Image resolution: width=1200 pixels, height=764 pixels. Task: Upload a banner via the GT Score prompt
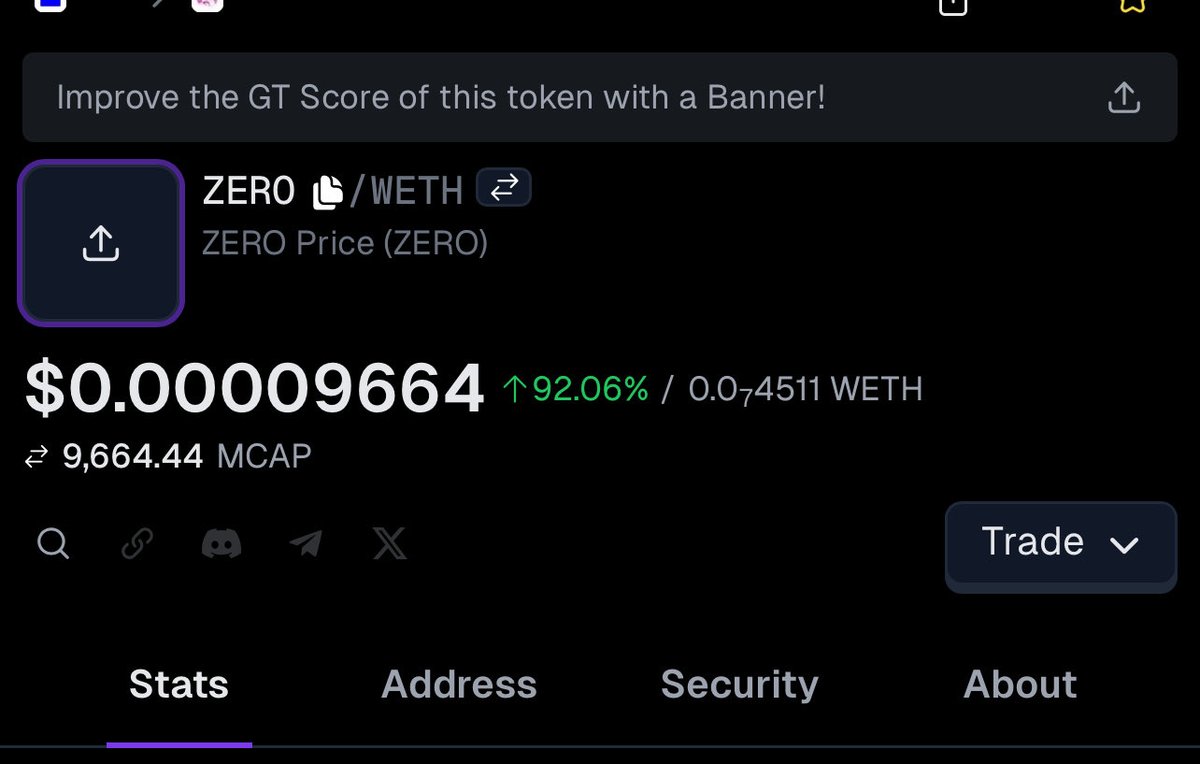click(1124, 98)
